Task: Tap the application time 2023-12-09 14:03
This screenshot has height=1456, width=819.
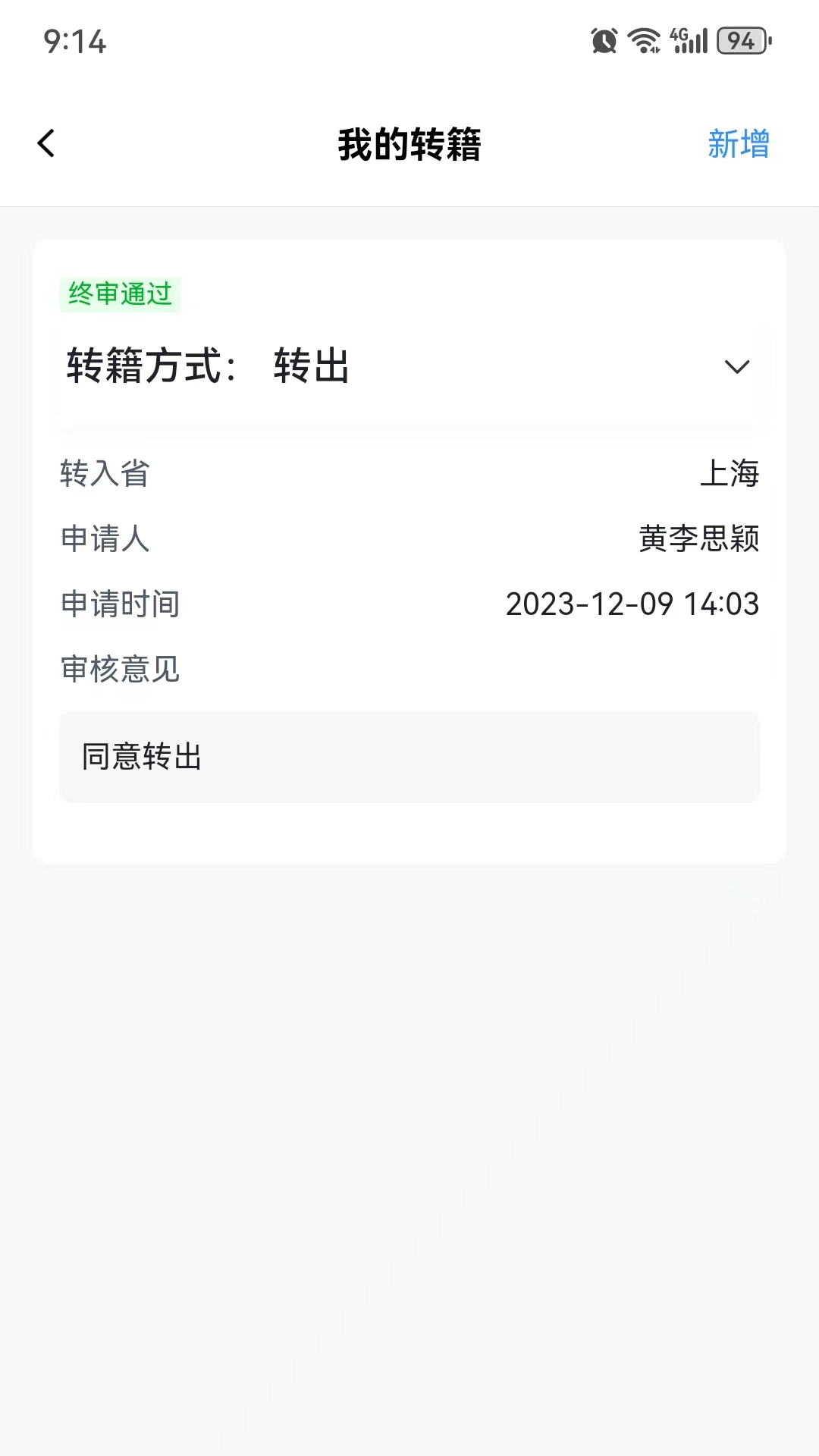Action: point(632,604)
